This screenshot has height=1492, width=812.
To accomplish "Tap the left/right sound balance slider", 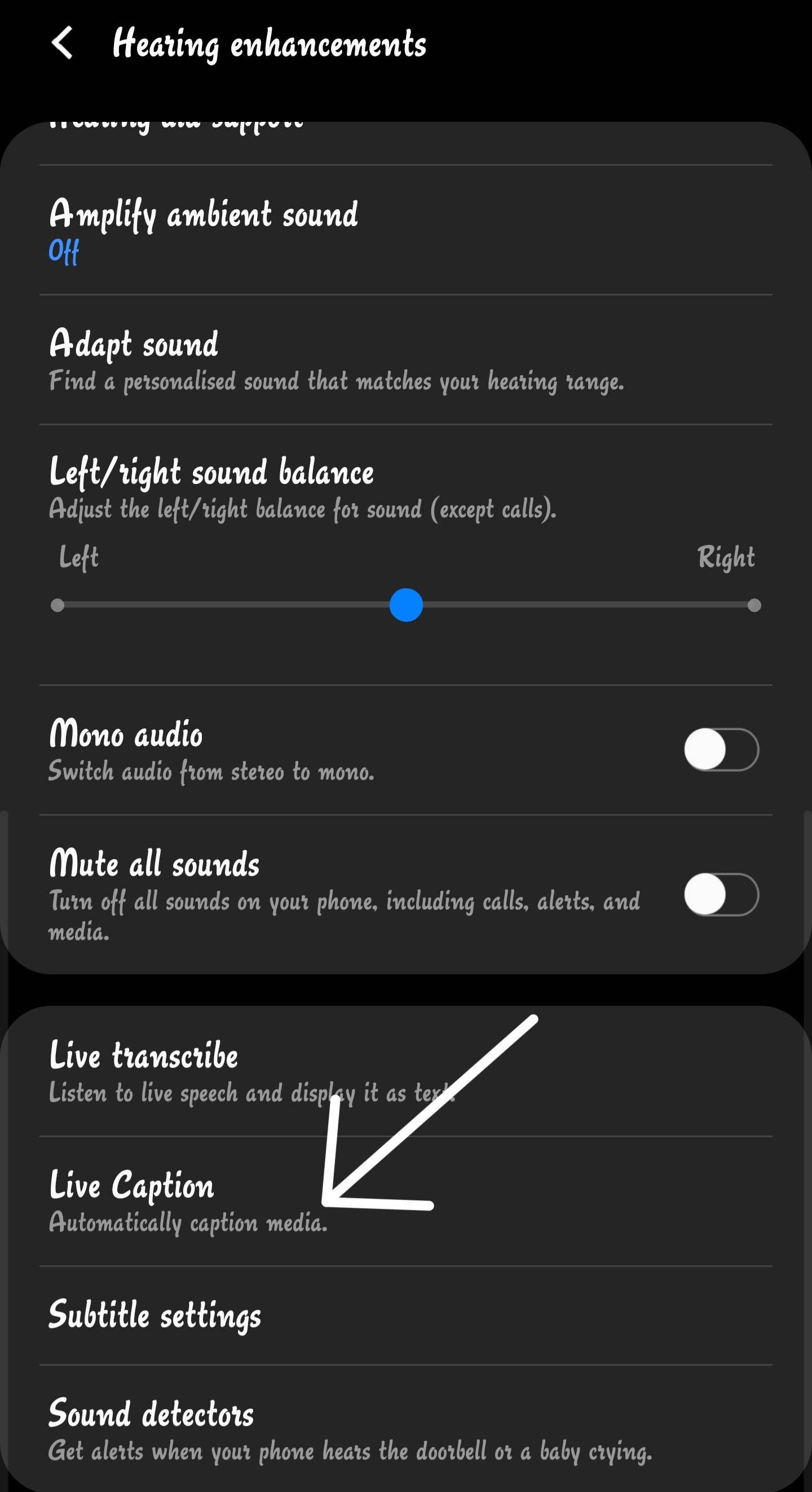I will 406,605.
